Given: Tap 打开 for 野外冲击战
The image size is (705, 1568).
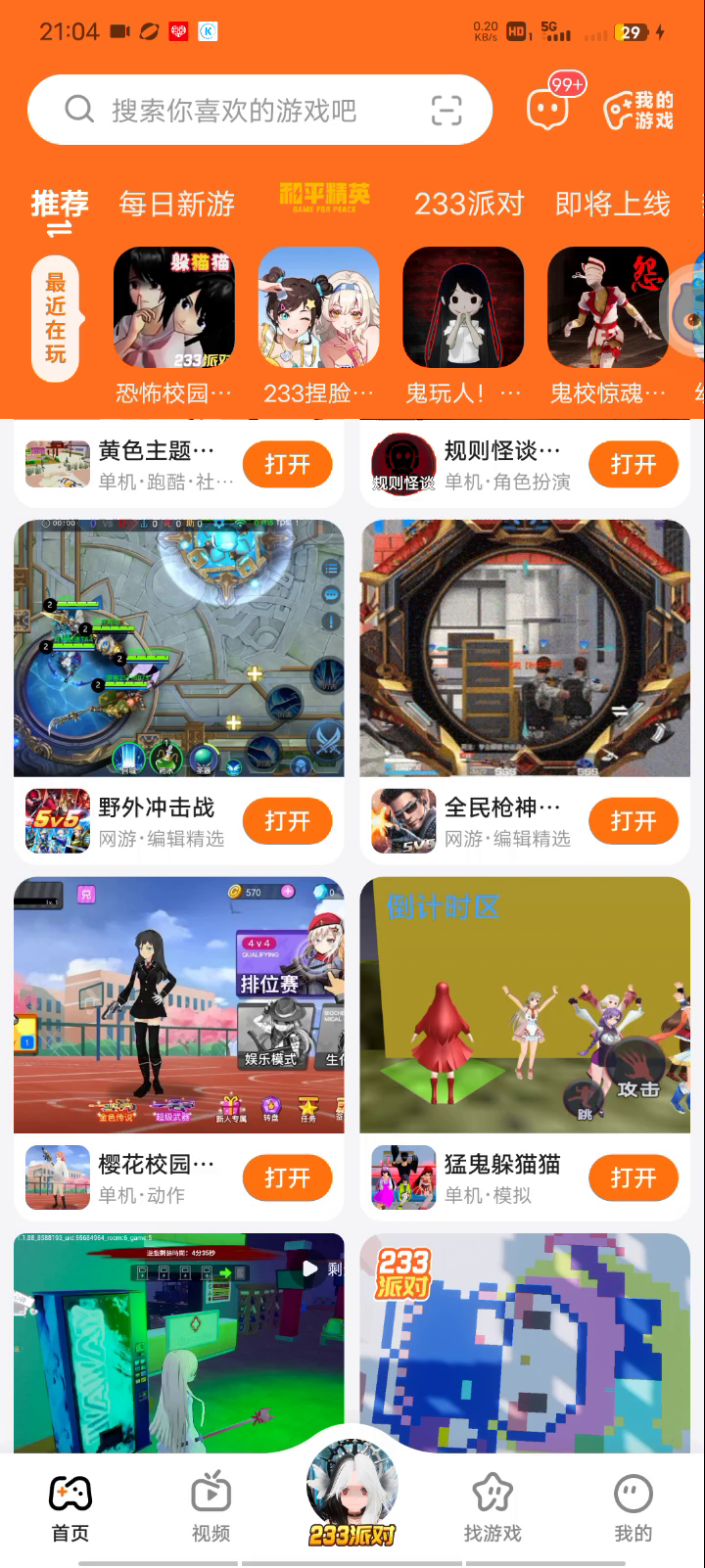Looking at the screenshot, I should coord(287,821).
